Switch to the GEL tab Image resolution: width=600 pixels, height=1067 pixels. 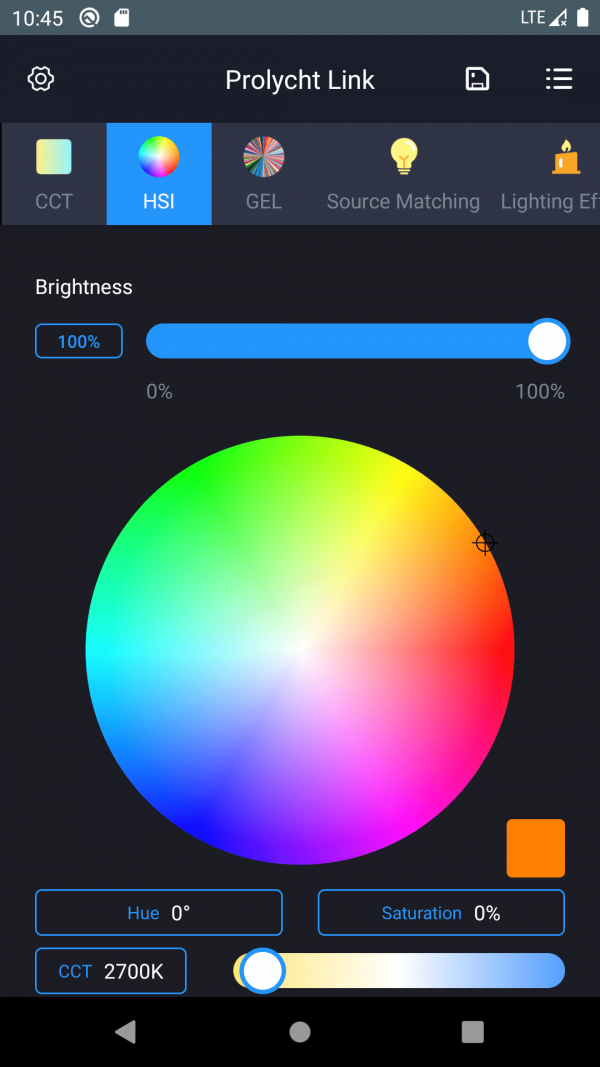point(264,175)
